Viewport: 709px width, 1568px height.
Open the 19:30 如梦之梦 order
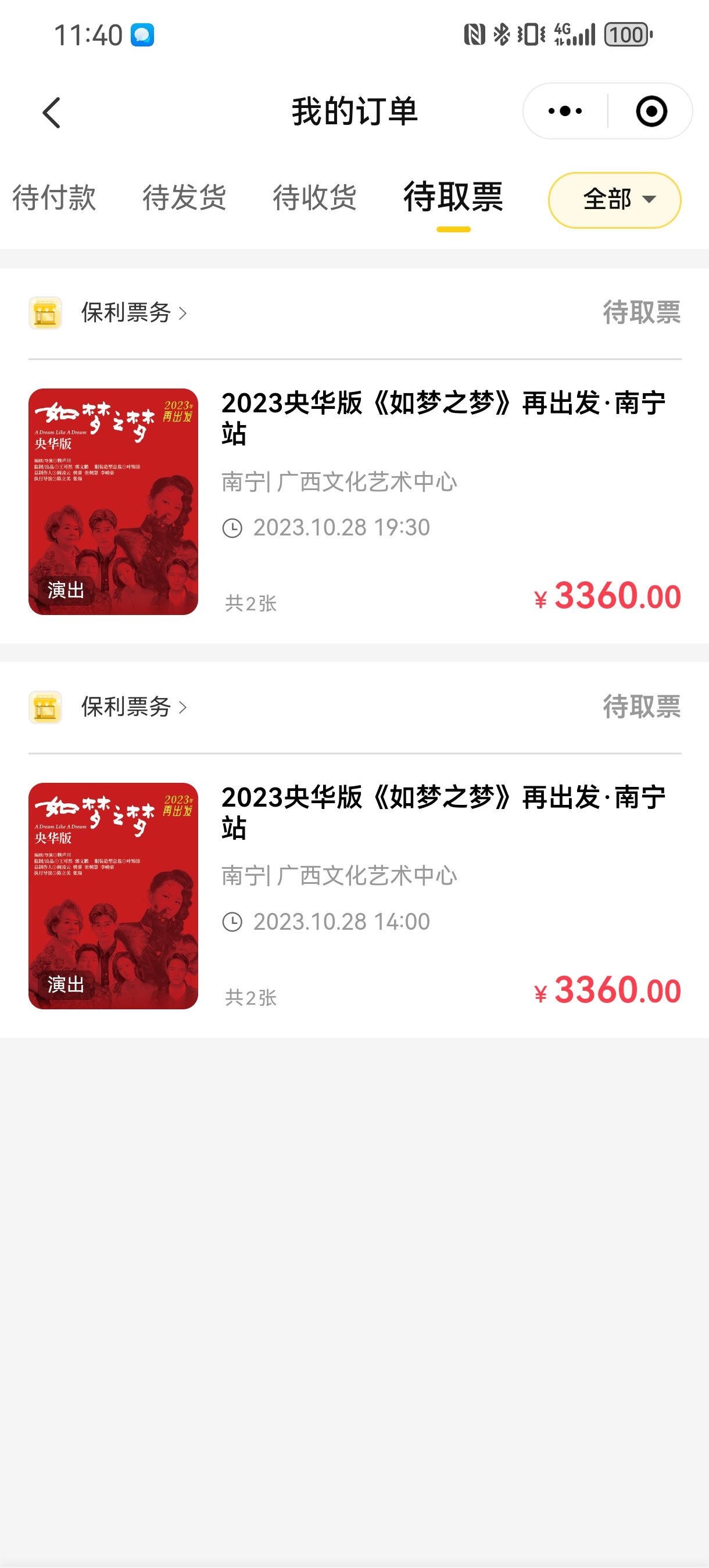[354, 502]
